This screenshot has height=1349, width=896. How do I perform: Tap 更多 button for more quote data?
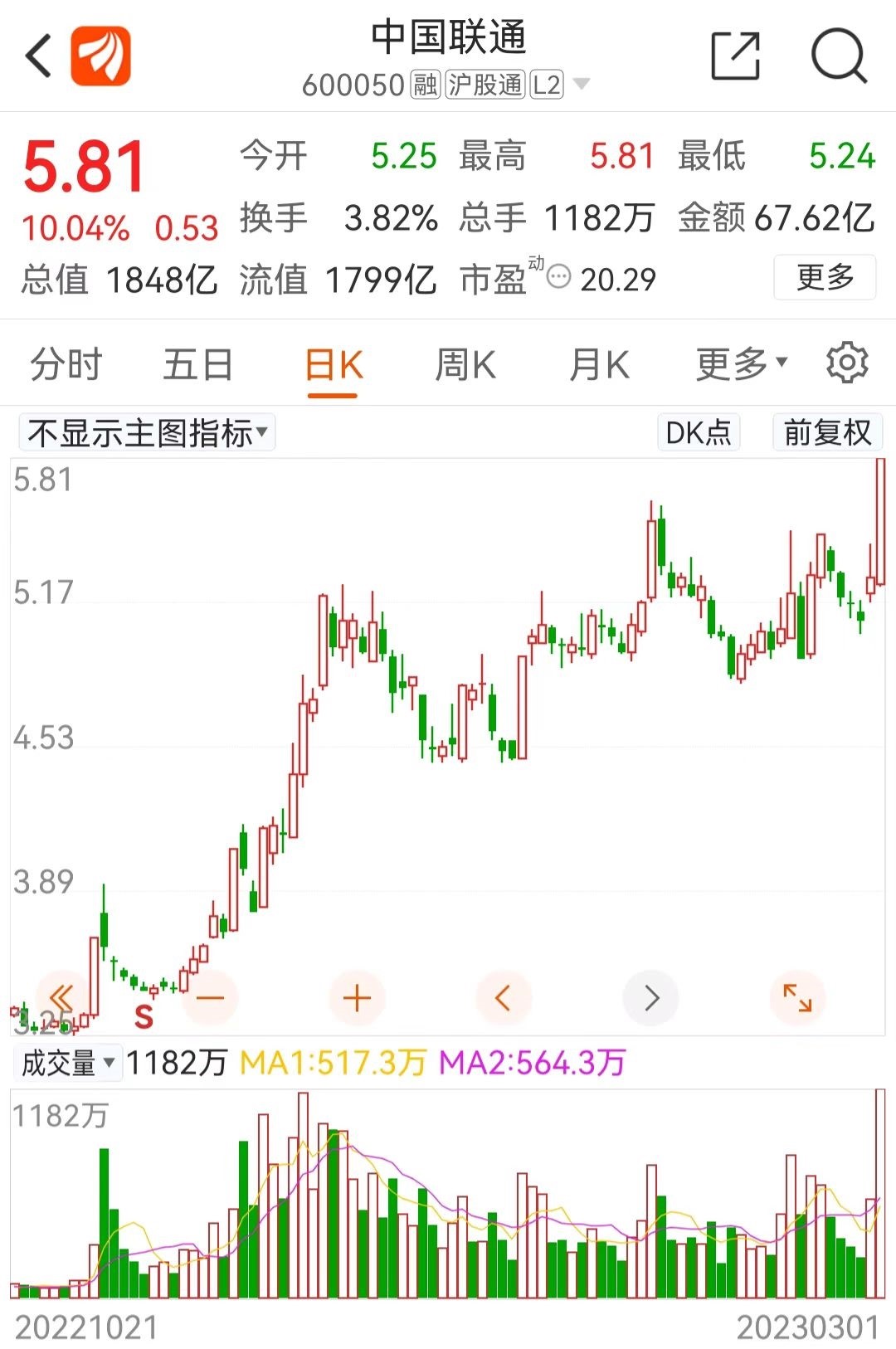click(825, 278)
